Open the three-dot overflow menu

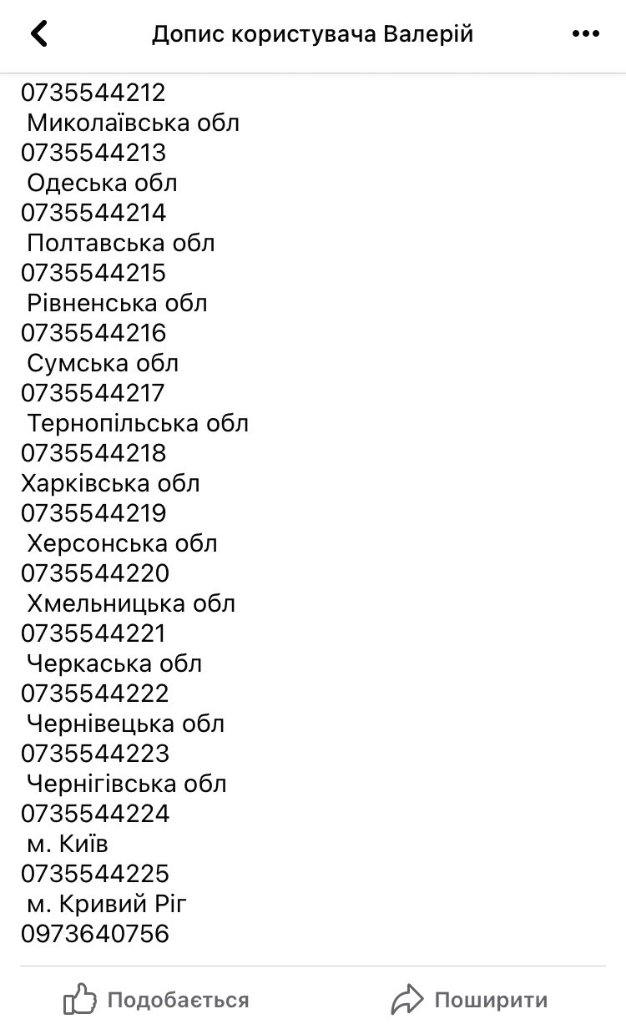[585, 35]
